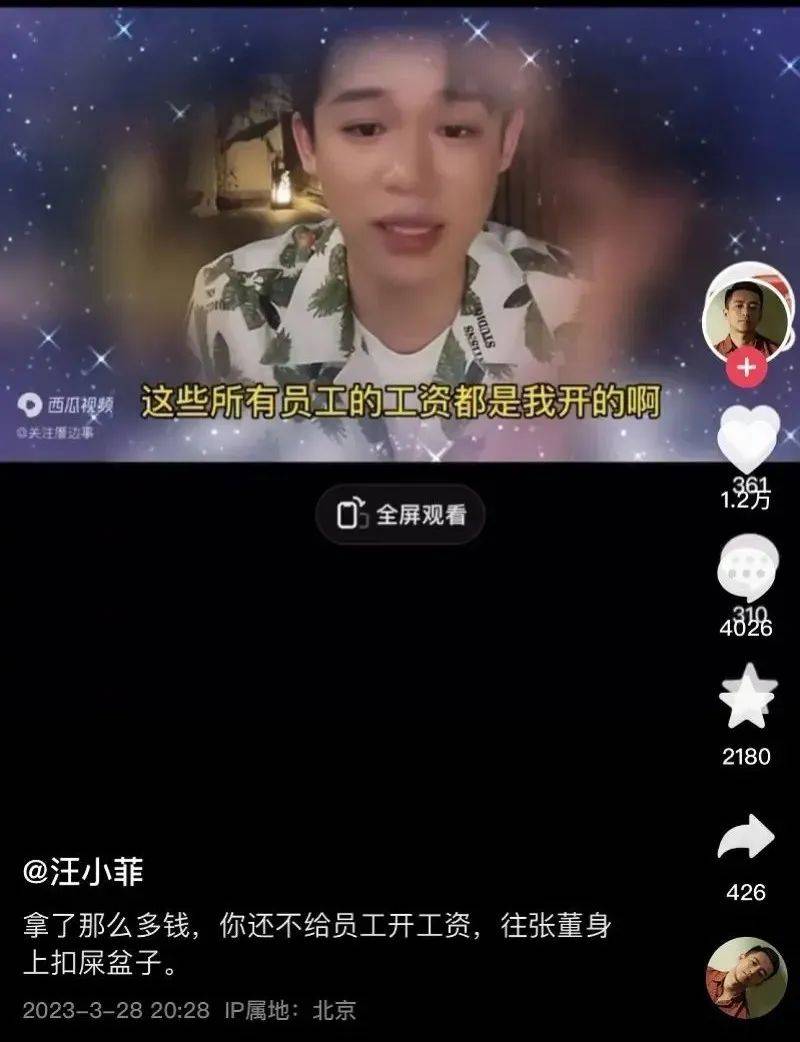
Task: Share this video via the arrow icon
Action: [x=746, y=838]
